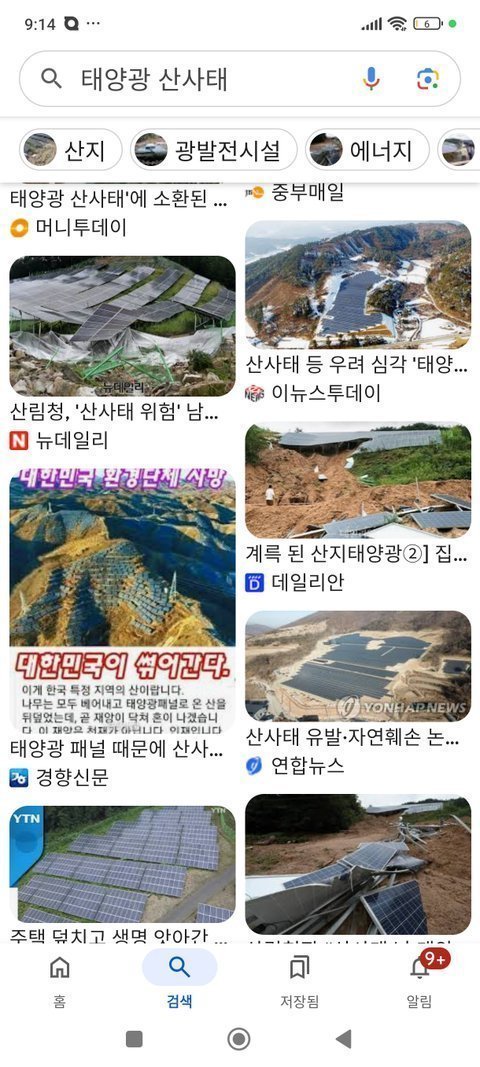Select the 산지 filter chip
This screenshot has width=480, height=1067.
point(71,150)
